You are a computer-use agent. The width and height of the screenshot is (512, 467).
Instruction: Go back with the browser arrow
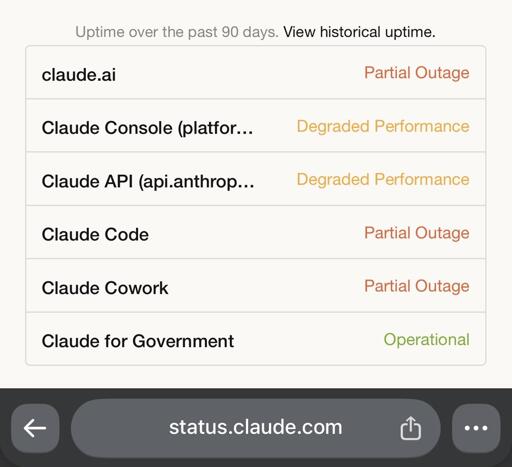click(x=35, y=428)
